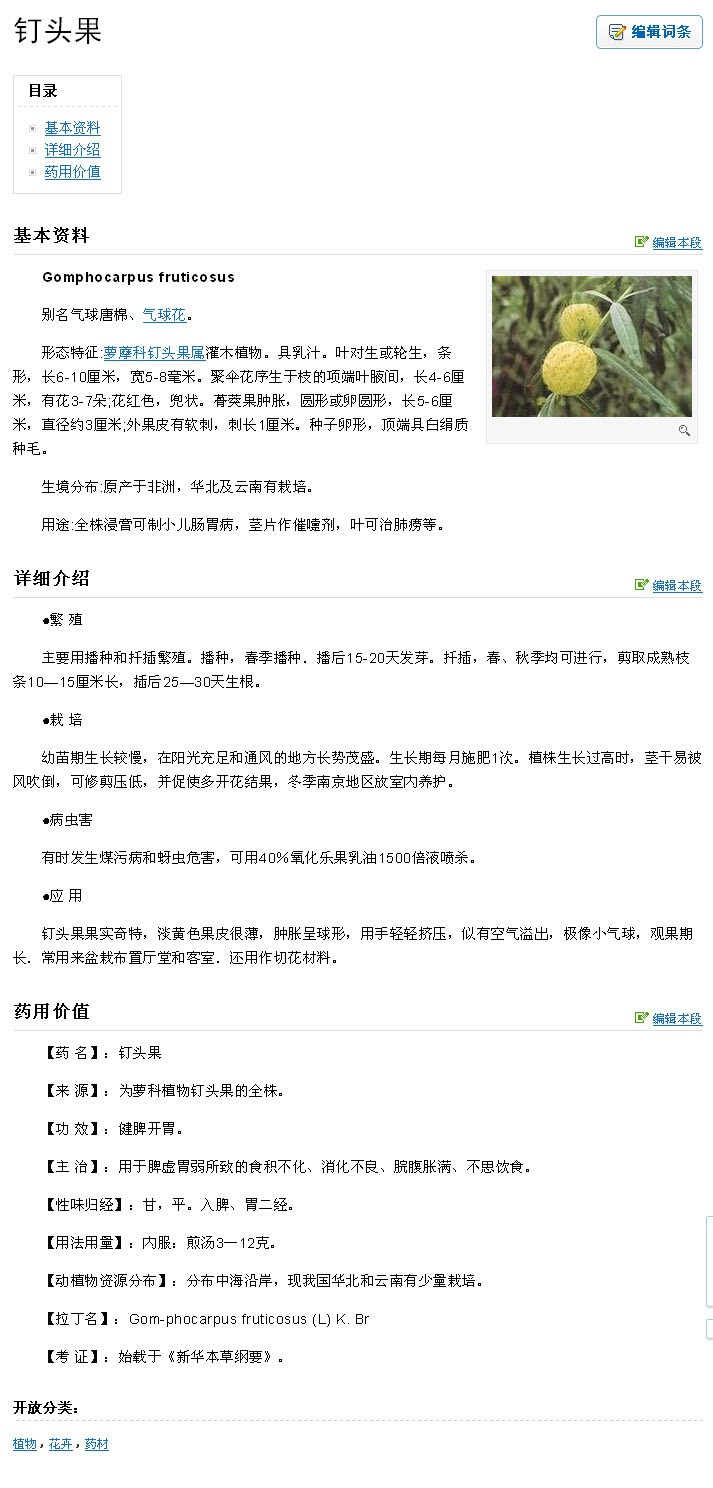Jump to 基本资料 in the contents
713x1488 pixels.
[x=72, y=128]
